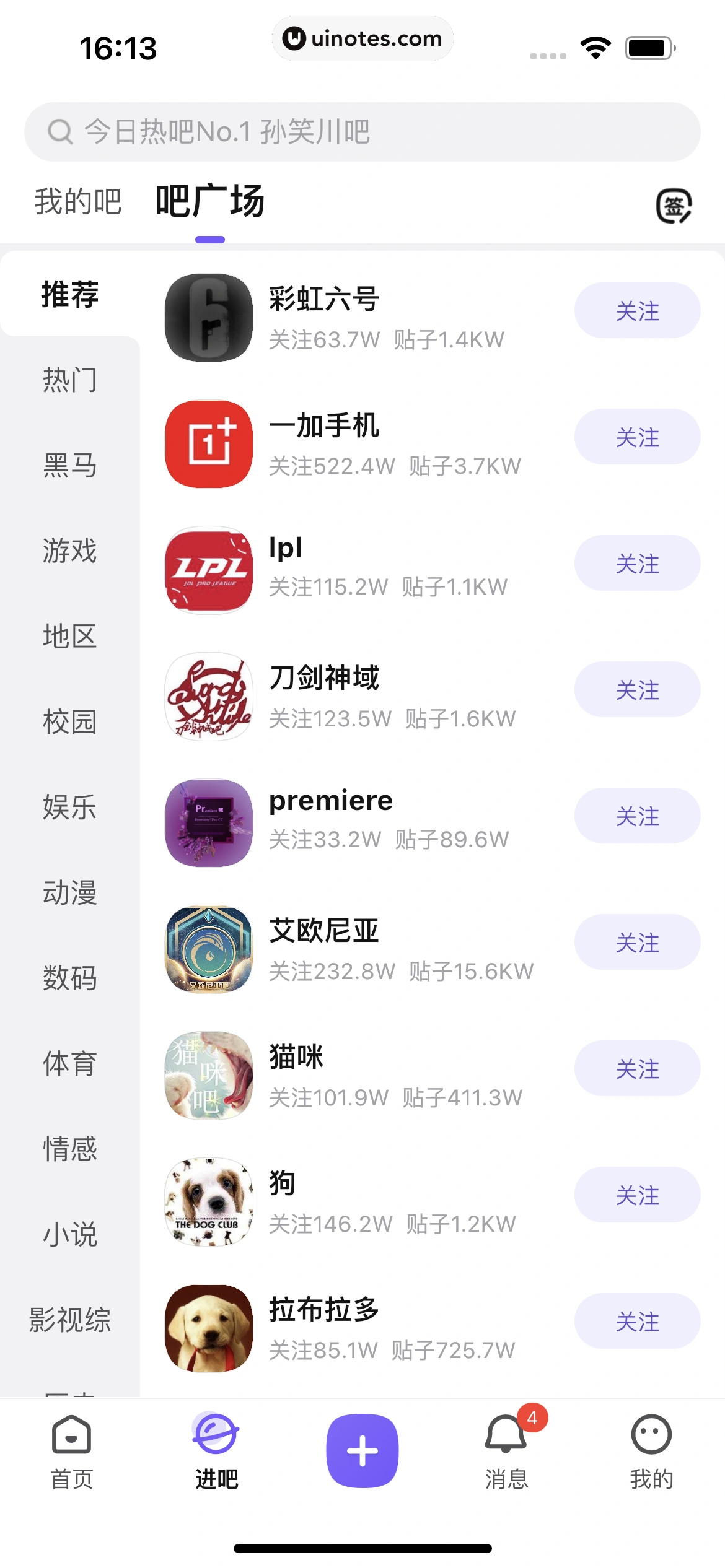
Task: Switch to the 我的吧 tab
Action: pyautogui.click(x=77, y=202)
